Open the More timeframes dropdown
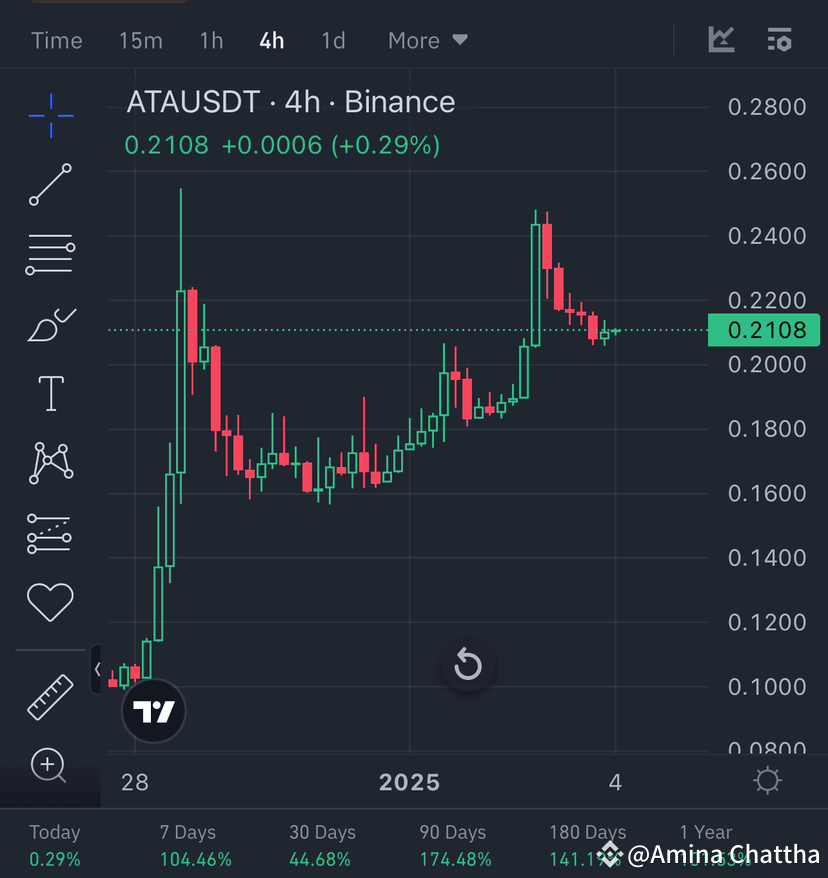Viewport: 828px width, 878px height. 427,41
